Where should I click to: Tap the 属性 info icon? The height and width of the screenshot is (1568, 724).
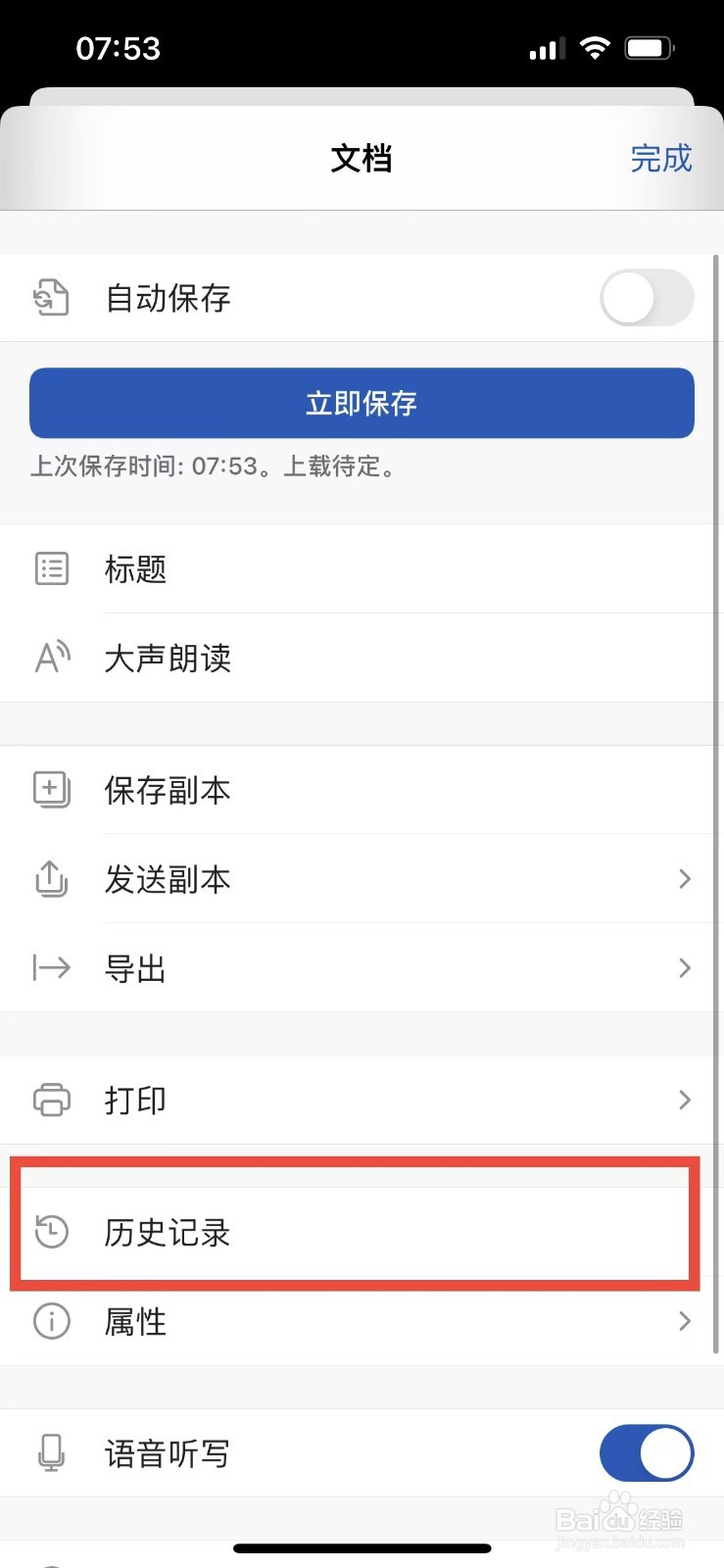coord(51,1321)
